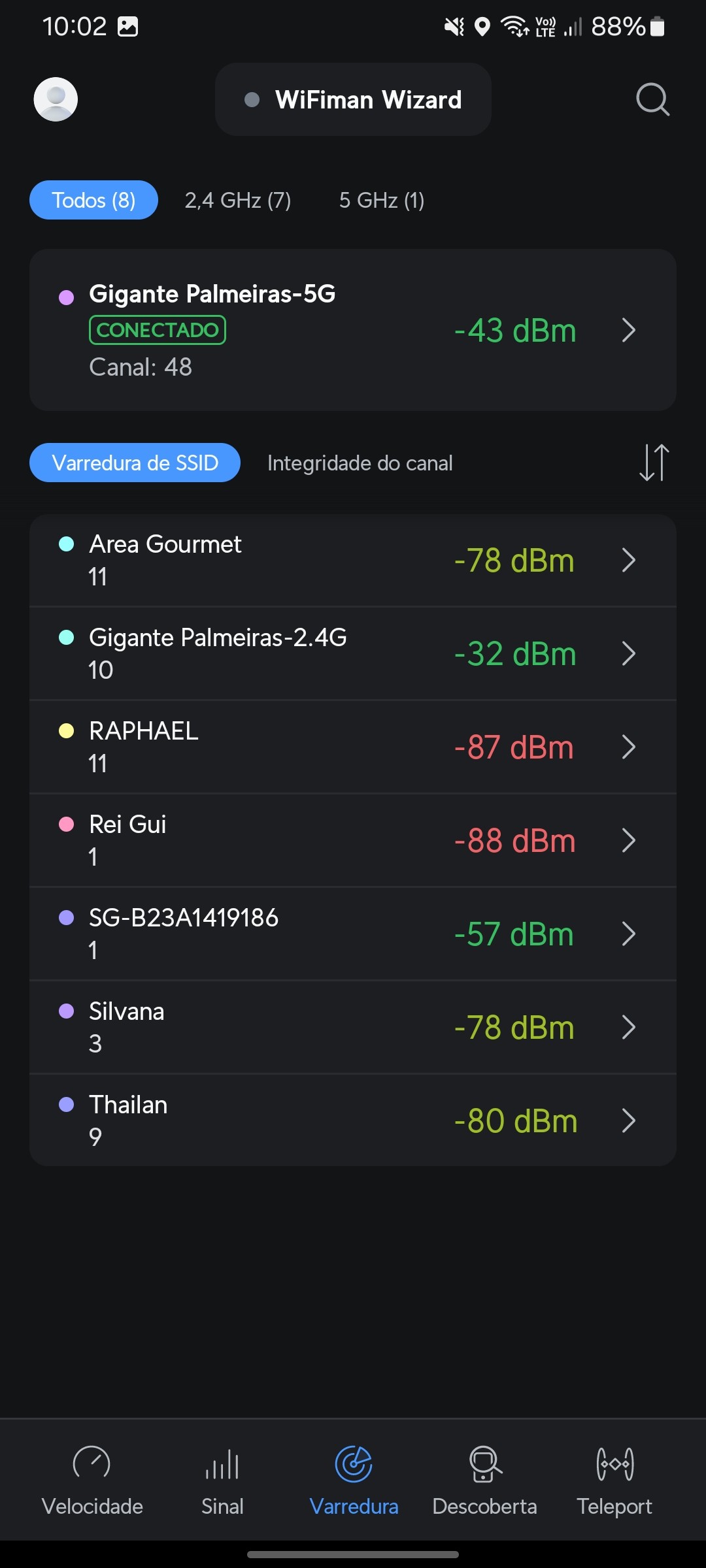The width and height of the screenshot is (706, 1568).
Task: View RAPHAEL network details
Action: tap(353, 747)
